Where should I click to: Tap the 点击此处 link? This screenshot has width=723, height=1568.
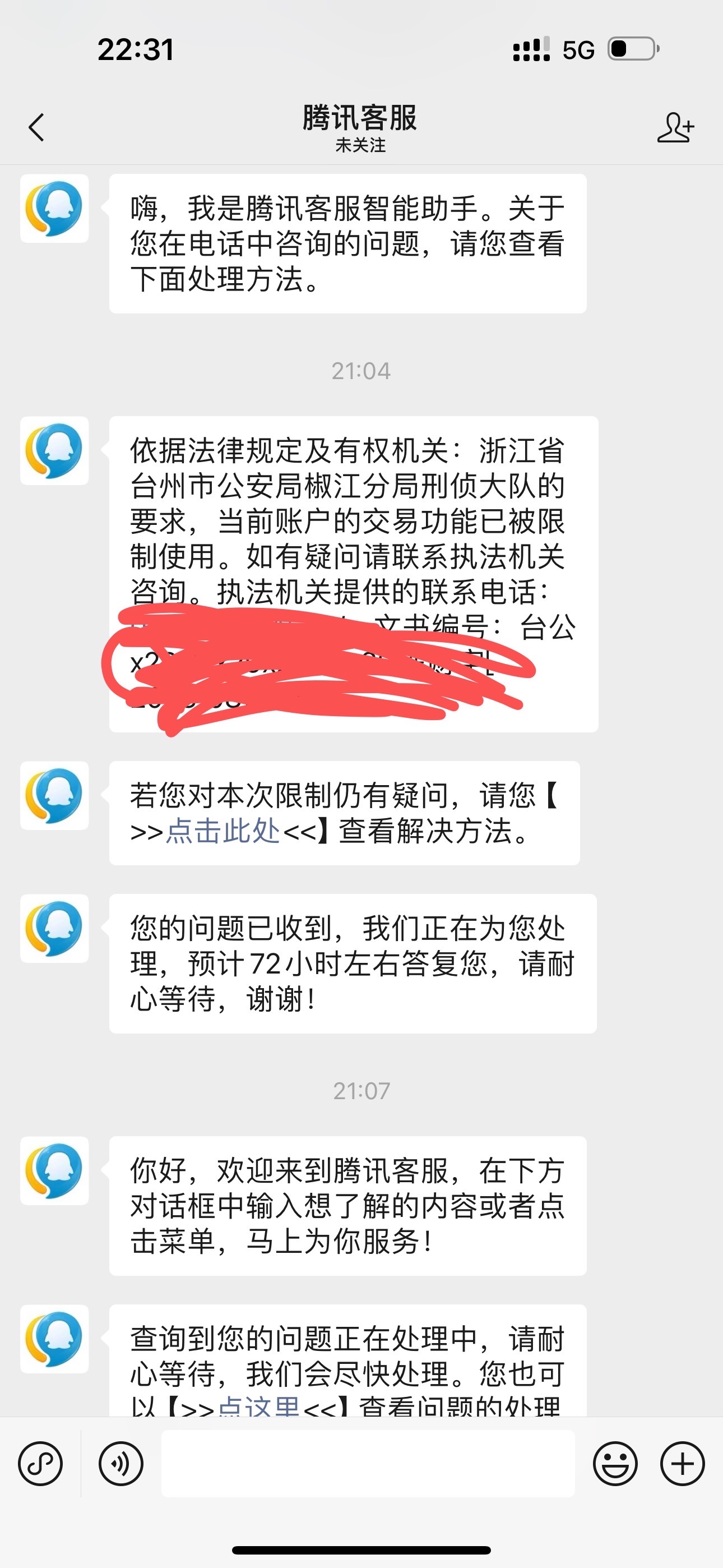coord(223,832)
